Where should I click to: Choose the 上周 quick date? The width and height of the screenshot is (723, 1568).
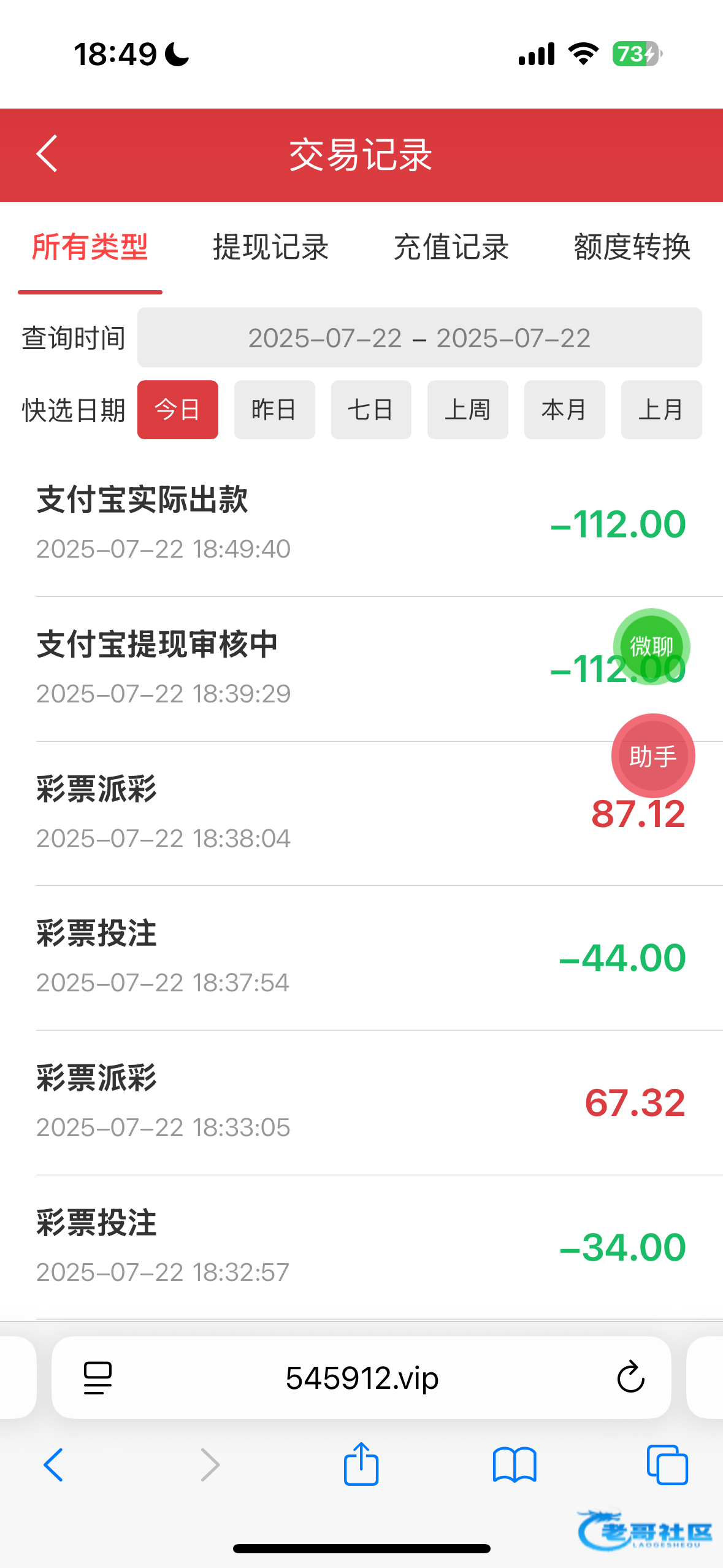(x=467, y=410)
